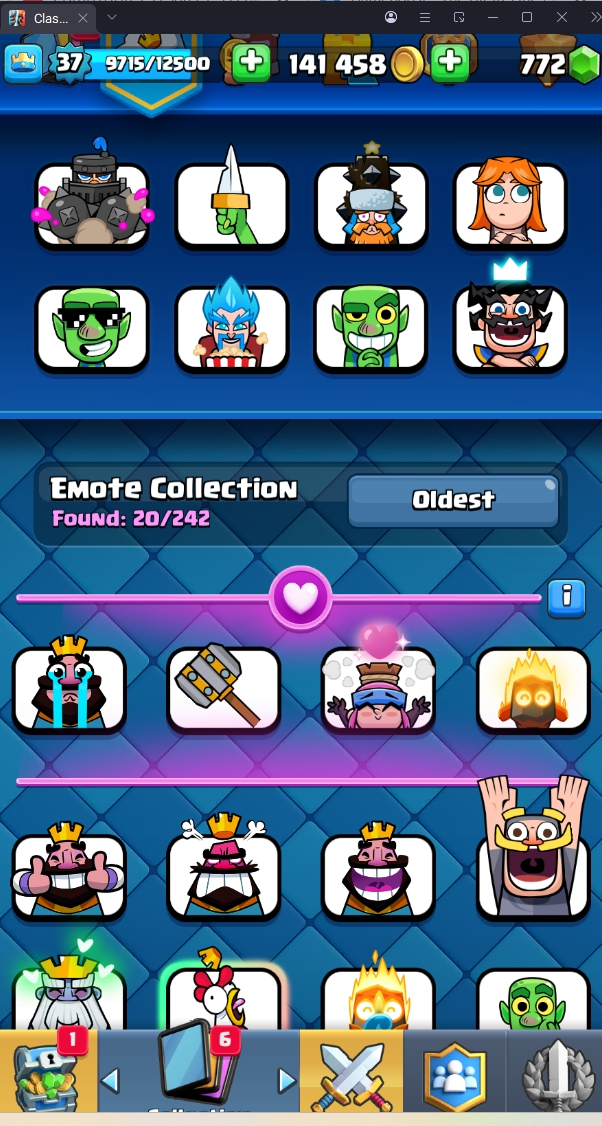Viewport: 602px width, 1126px height.
Task: Pick the goblin with sunglasses deck emote
Action: point(91,328)
